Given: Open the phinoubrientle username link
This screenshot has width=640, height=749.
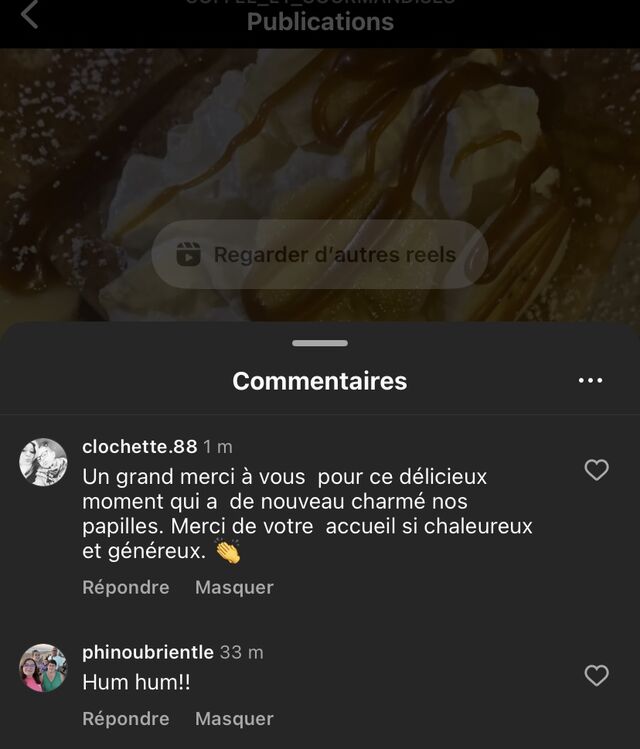Looking at the screenshot, I should click(x=147, y=652).
